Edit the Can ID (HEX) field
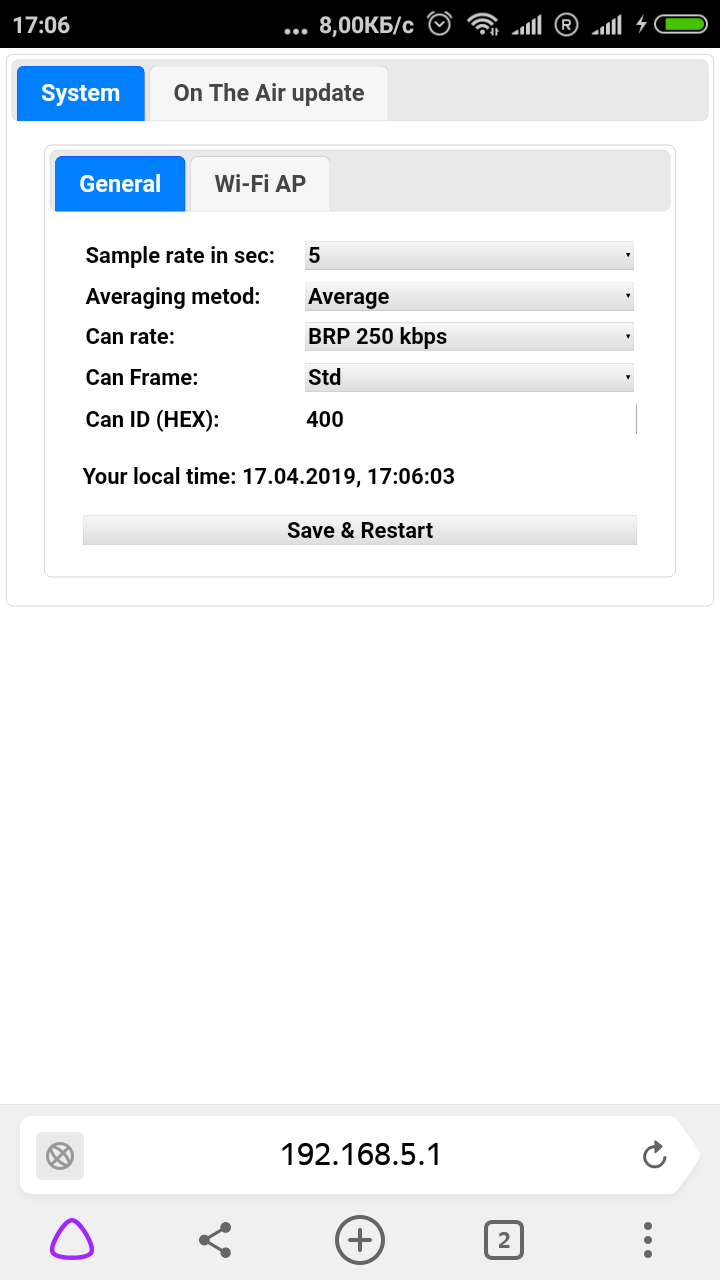720x1280 pixels. (468, 419)
